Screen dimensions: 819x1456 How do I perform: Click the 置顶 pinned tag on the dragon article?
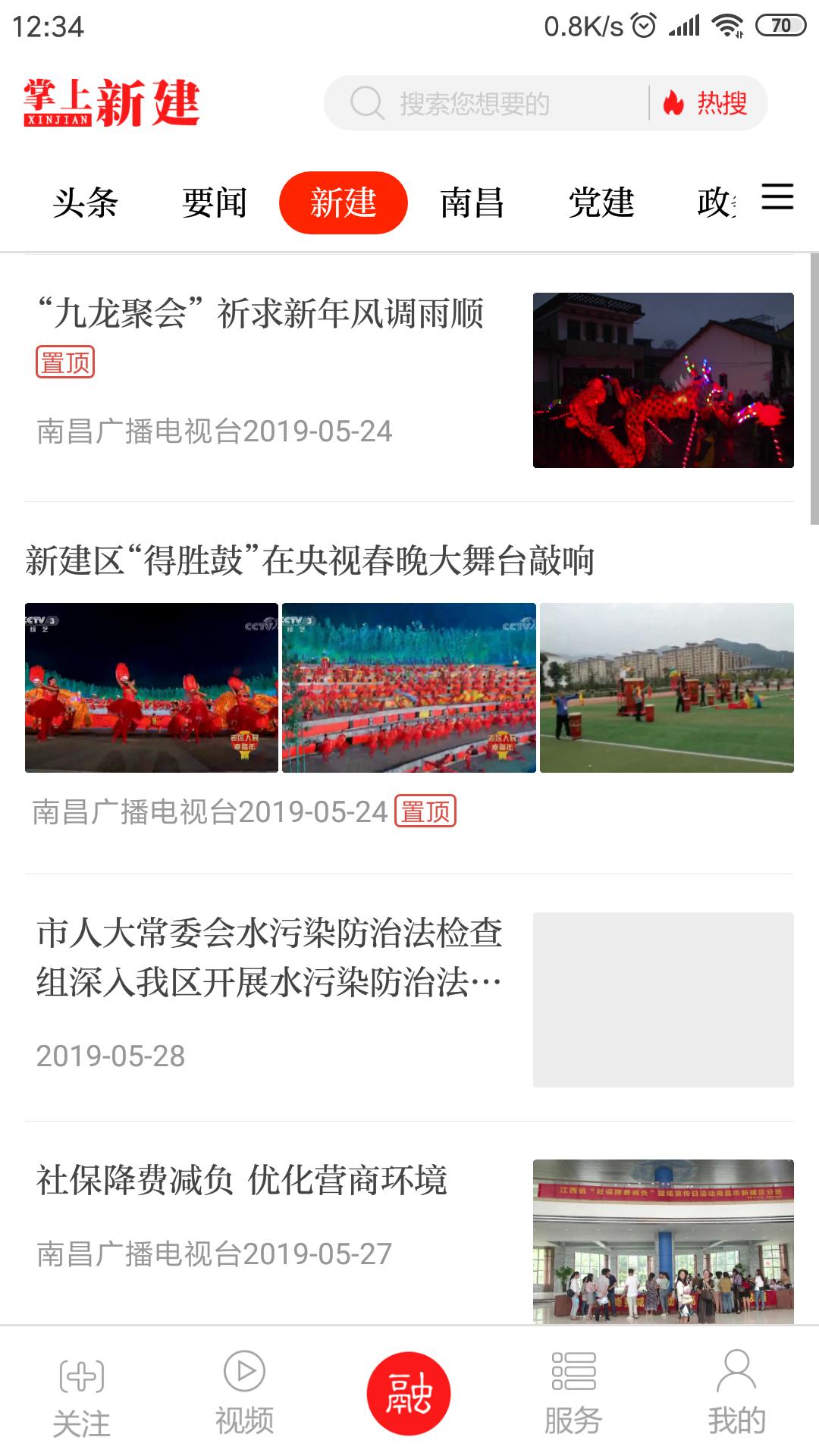click(66, 364)
